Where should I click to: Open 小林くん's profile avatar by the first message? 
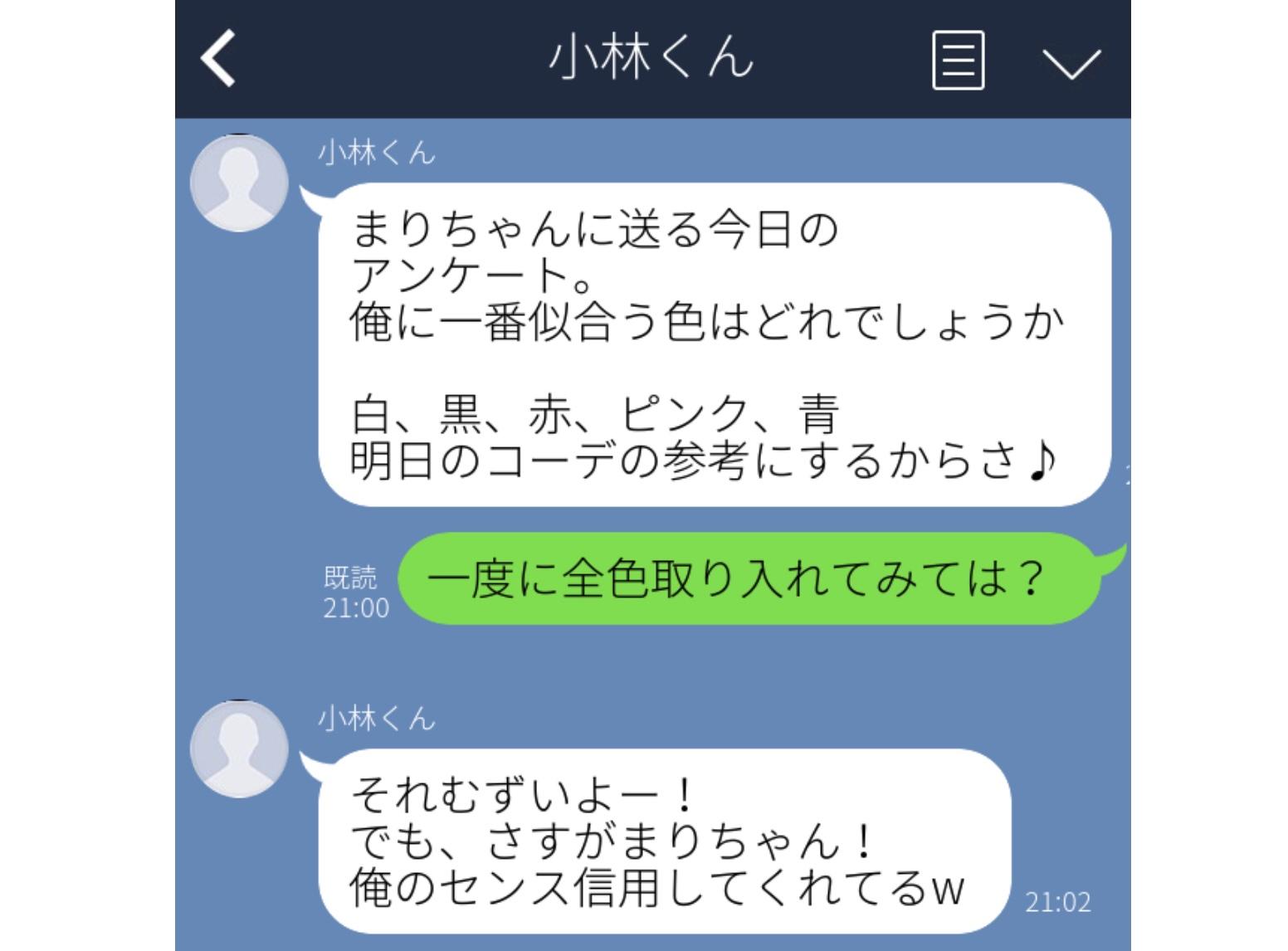pyautogui.click(x=239, y=183)
